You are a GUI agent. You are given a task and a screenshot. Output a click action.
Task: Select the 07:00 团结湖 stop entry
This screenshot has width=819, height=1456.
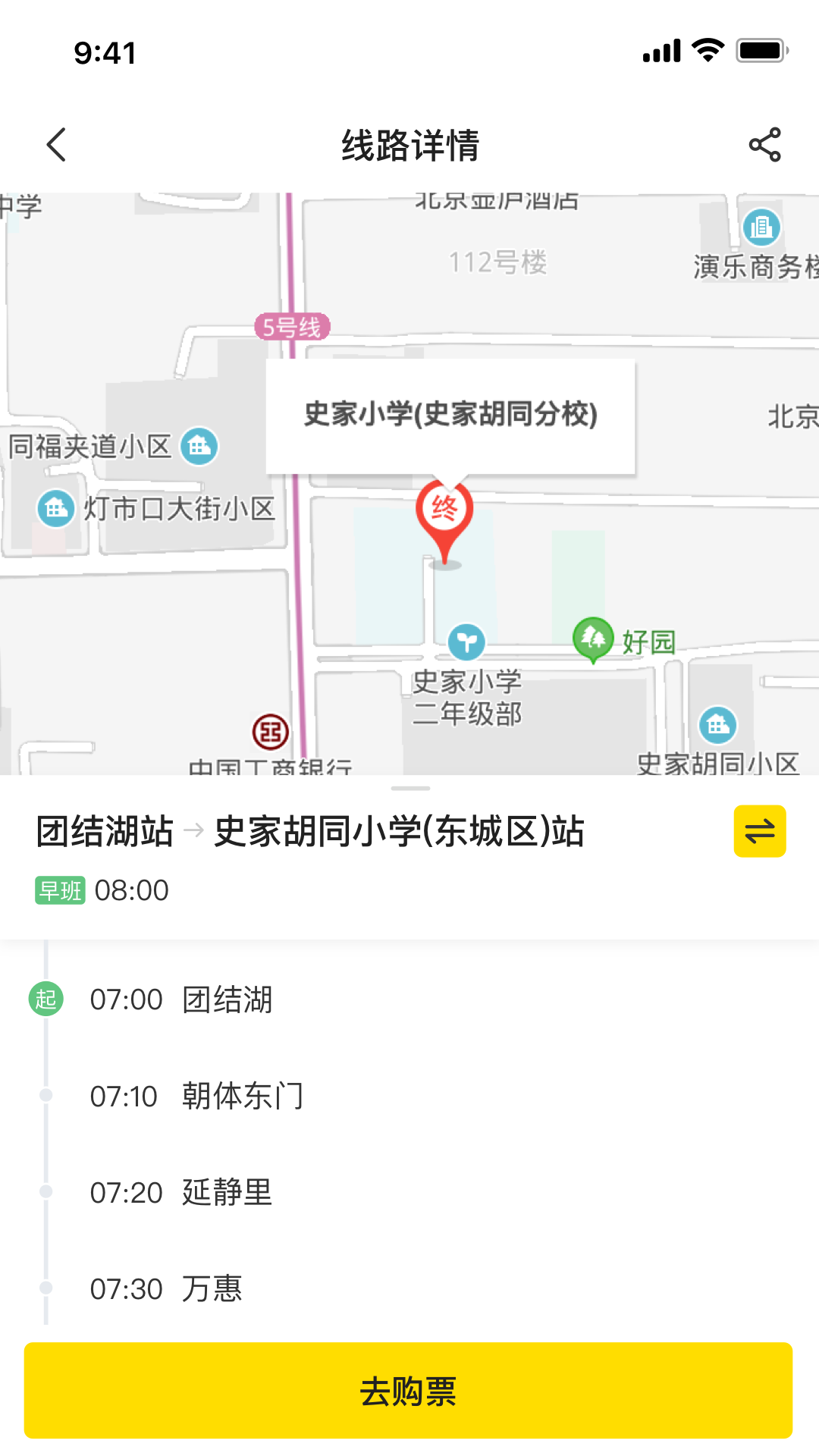(x=182, y=999)
